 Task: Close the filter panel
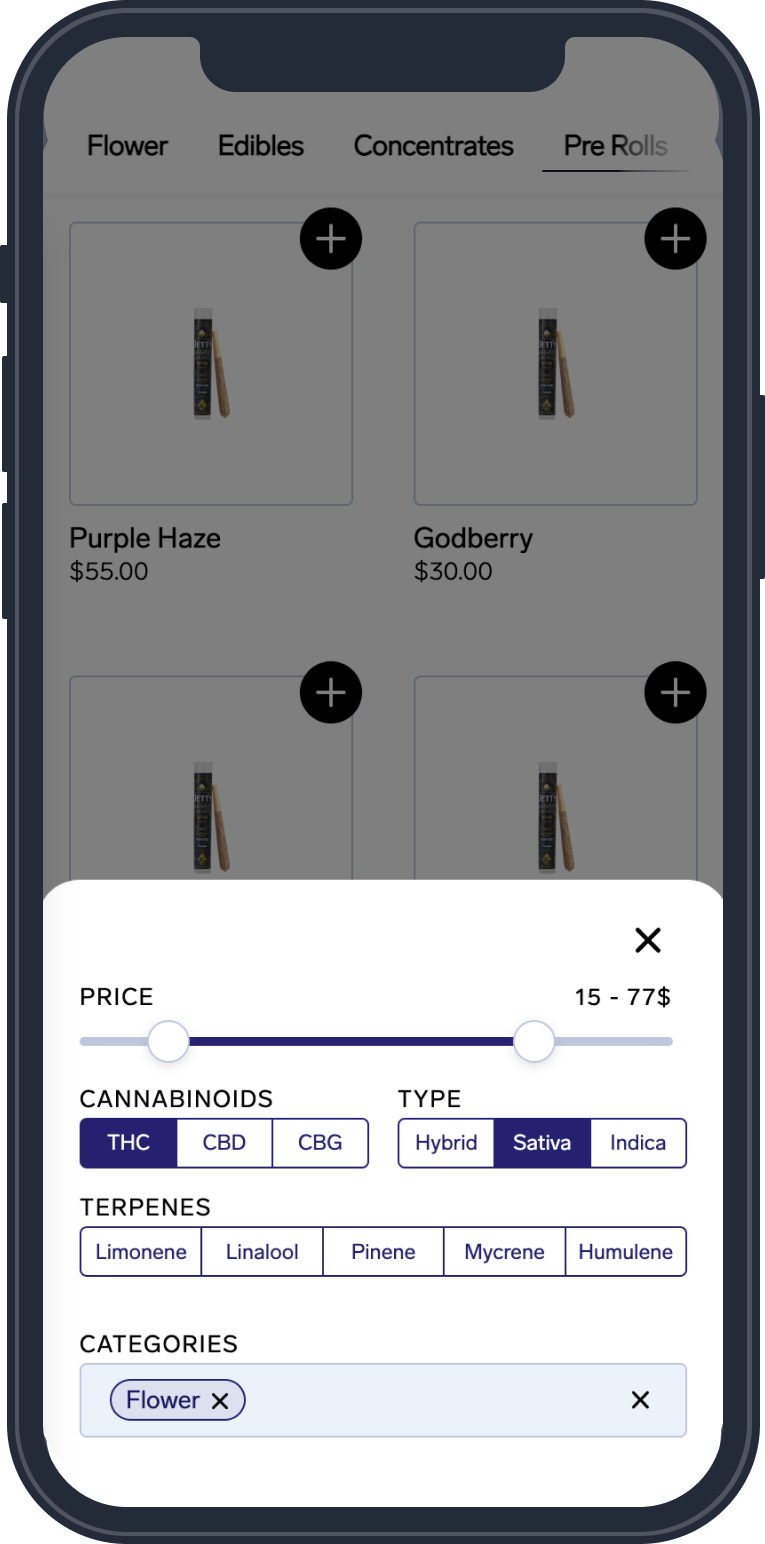point(648,940)
